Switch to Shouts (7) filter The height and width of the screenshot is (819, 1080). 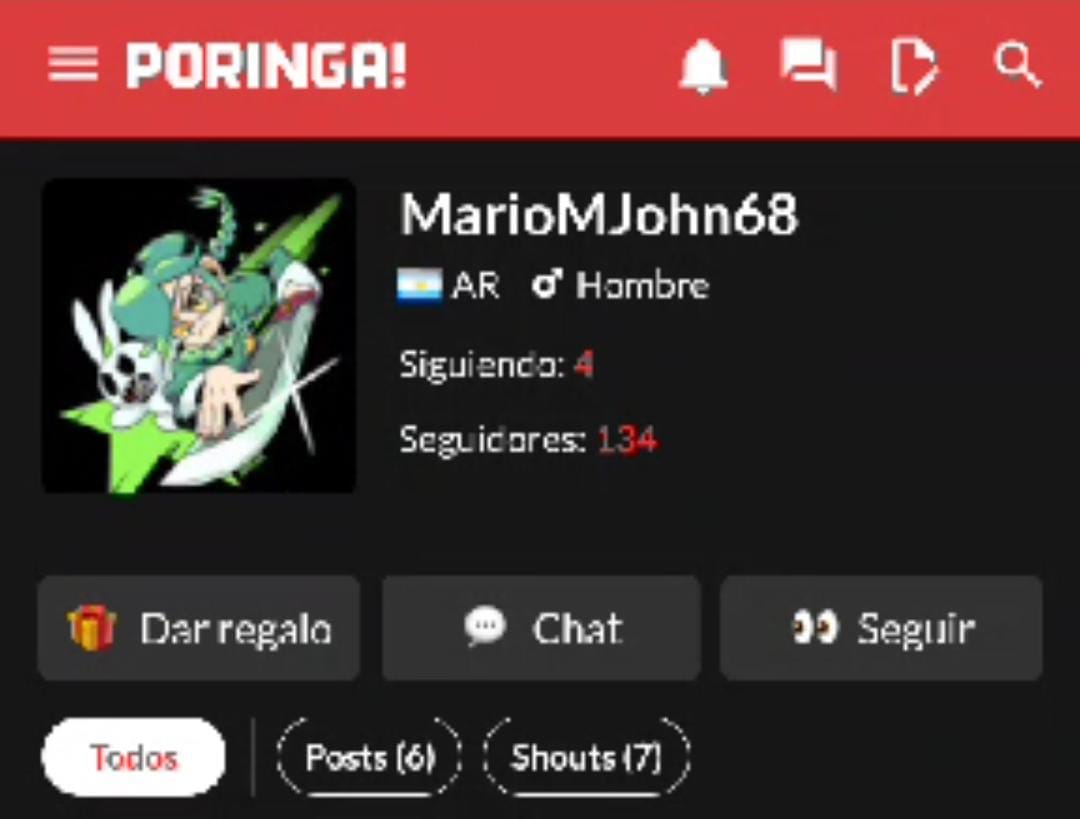[x=586, y=757]
